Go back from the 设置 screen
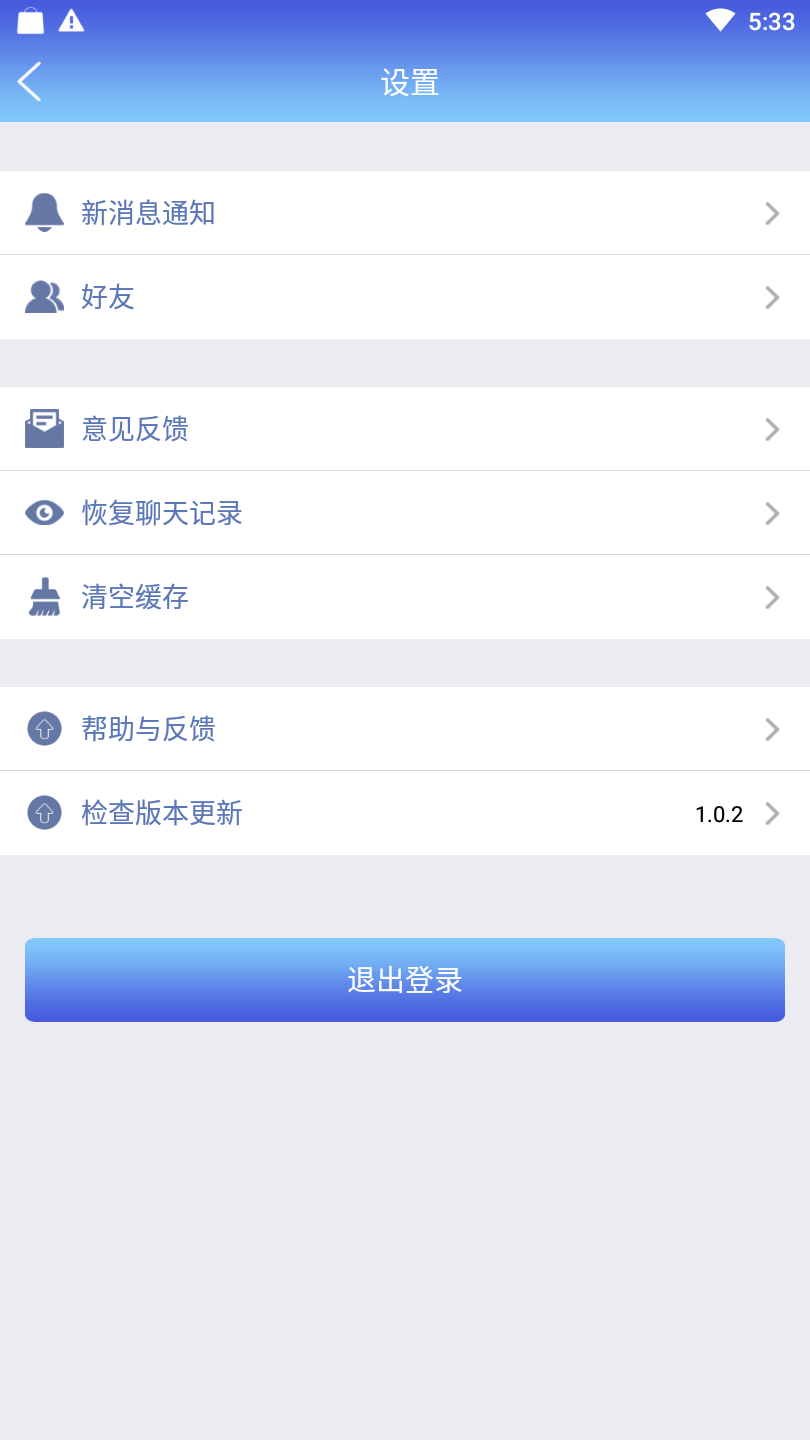The image size is (810, 1440). (30, 82)
